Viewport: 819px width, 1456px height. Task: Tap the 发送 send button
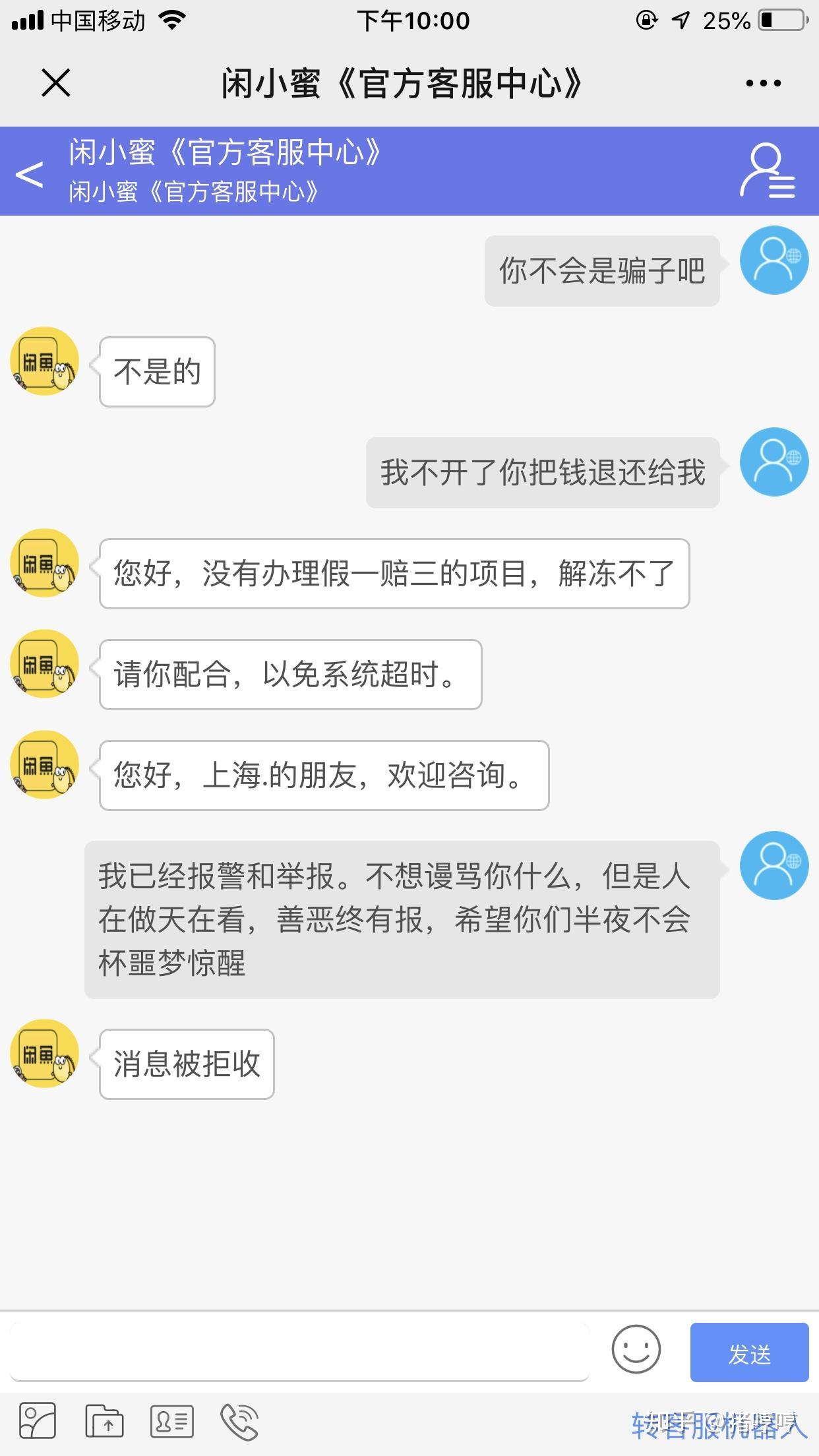749,1352
